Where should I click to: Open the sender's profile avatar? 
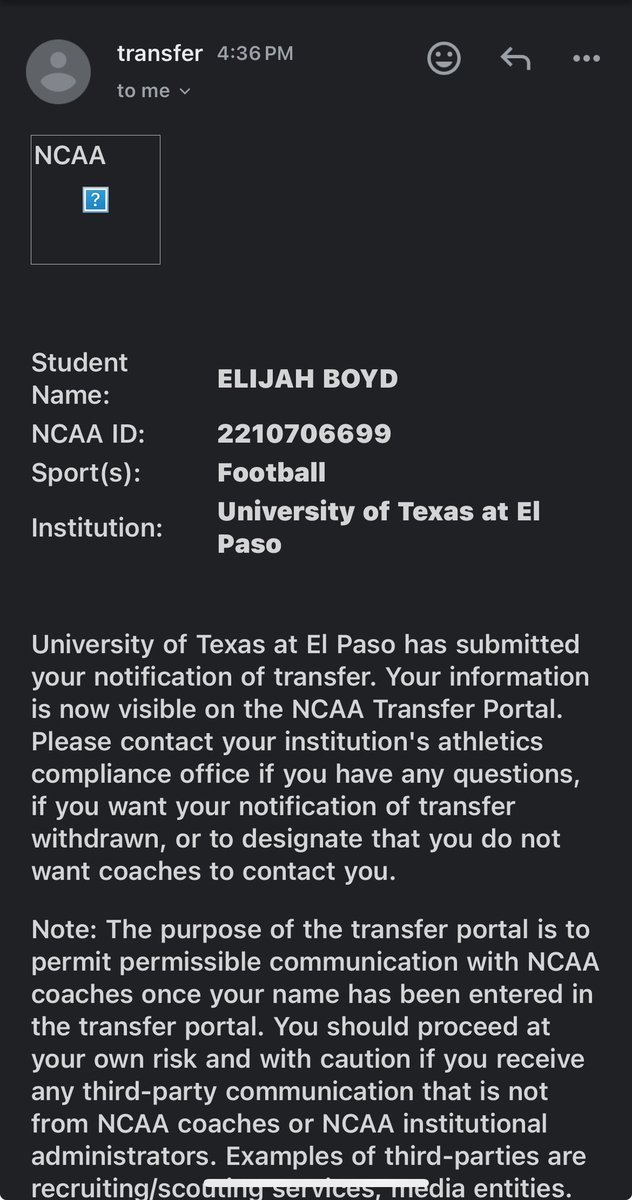(x=59, y=71)
